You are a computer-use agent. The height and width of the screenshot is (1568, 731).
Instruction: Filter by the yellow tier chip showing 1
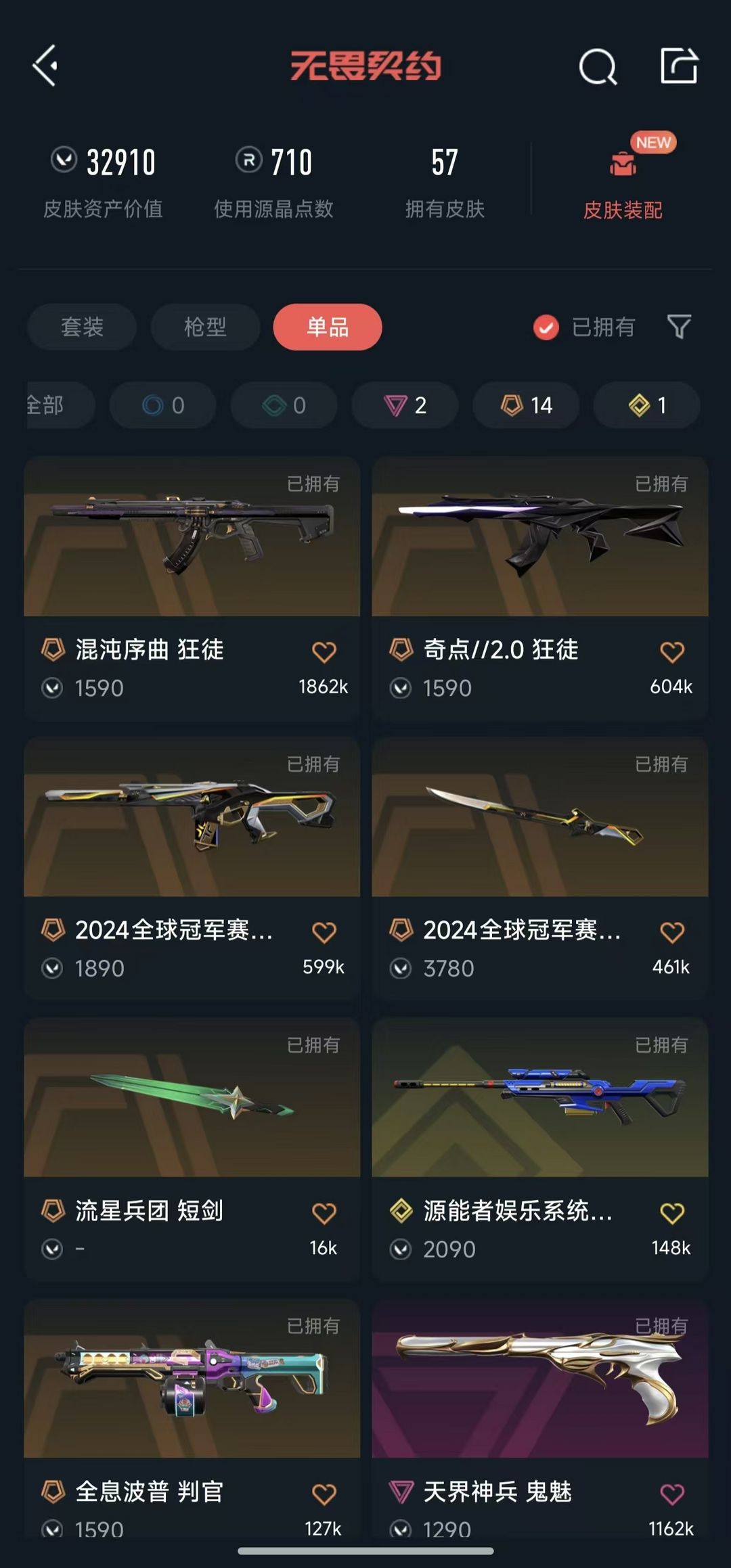(646, 405)
